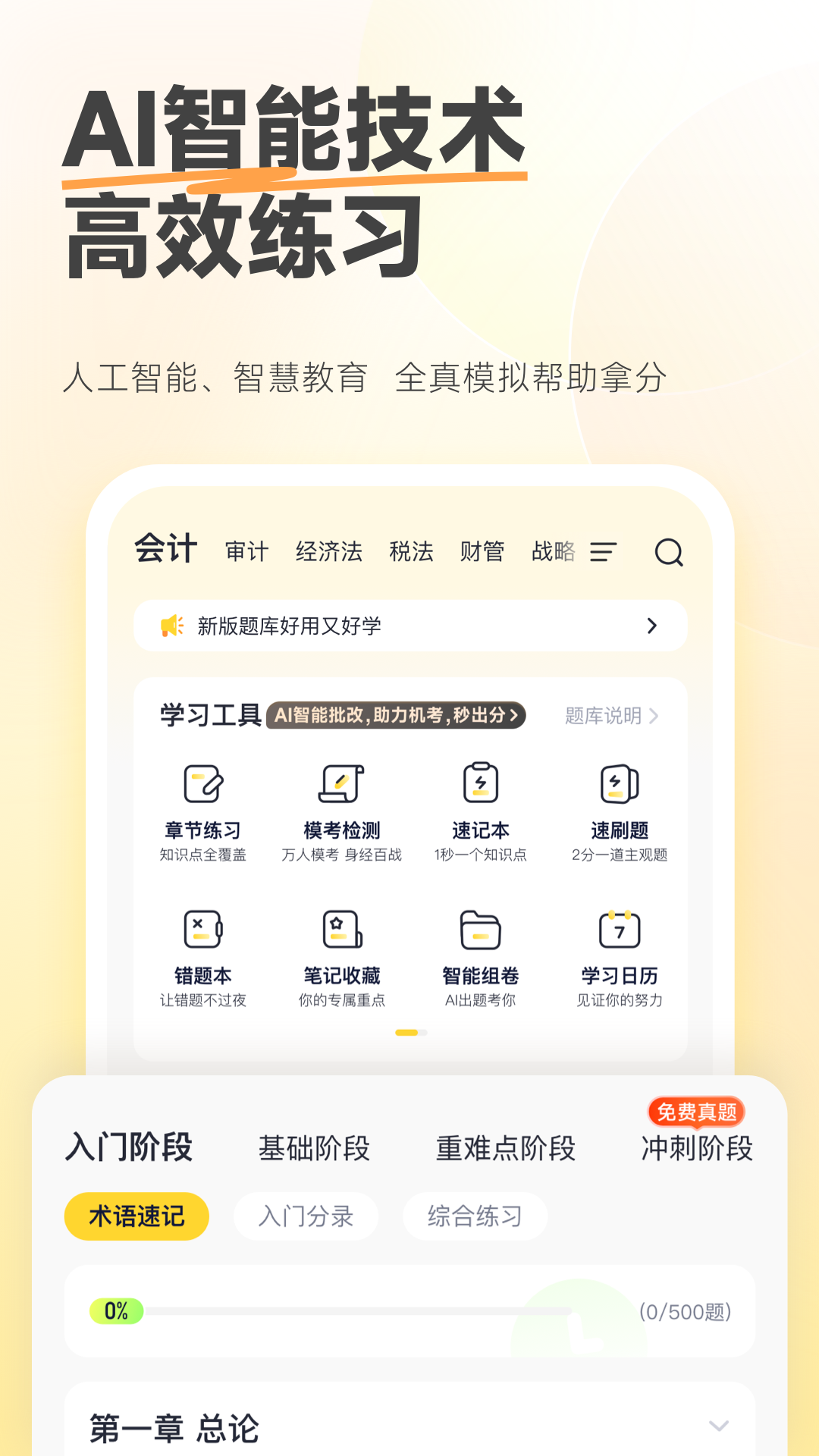
Task: Open the filter list icon beside 战略
Action: point(603,553)
